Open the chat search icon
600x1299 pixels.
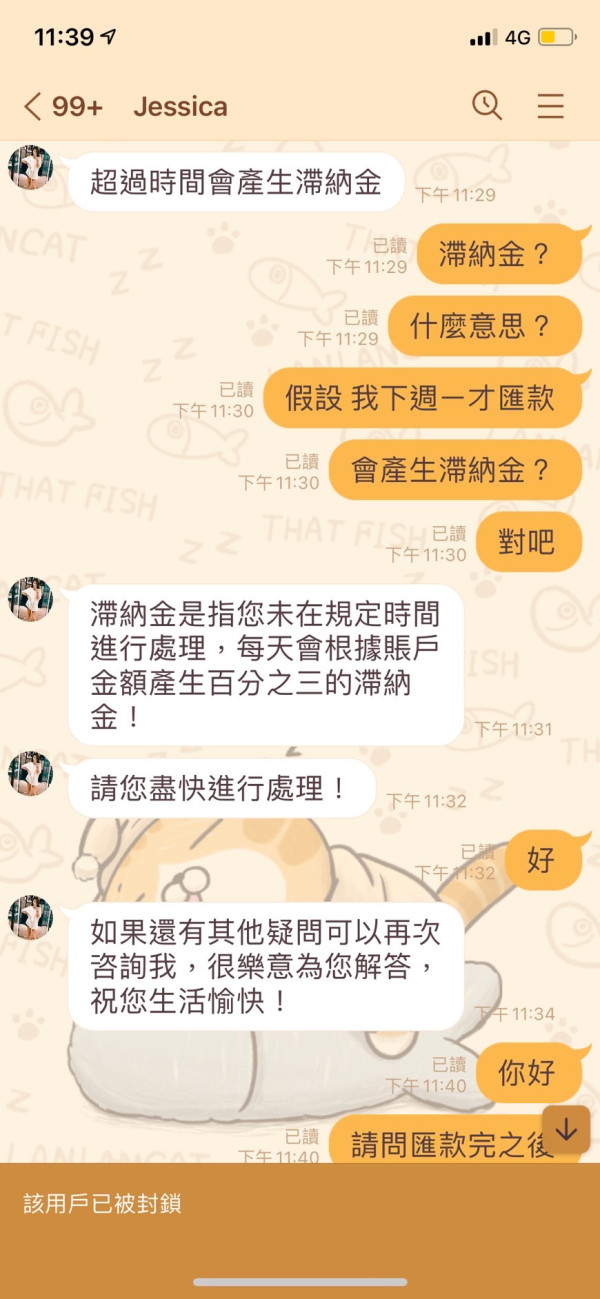(487, 105)
